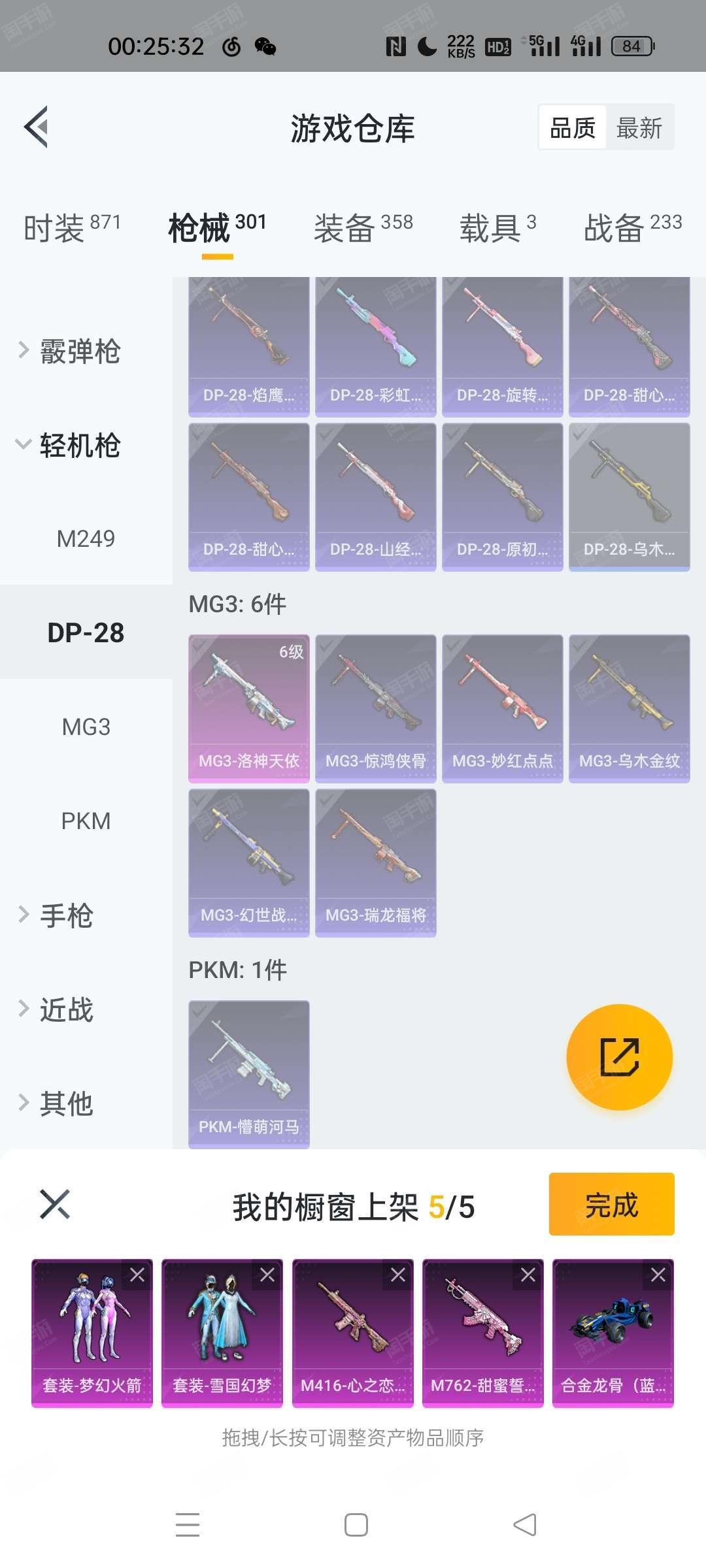Select PKM in the sidebar
706x1568 pixels.
(86, 821)
